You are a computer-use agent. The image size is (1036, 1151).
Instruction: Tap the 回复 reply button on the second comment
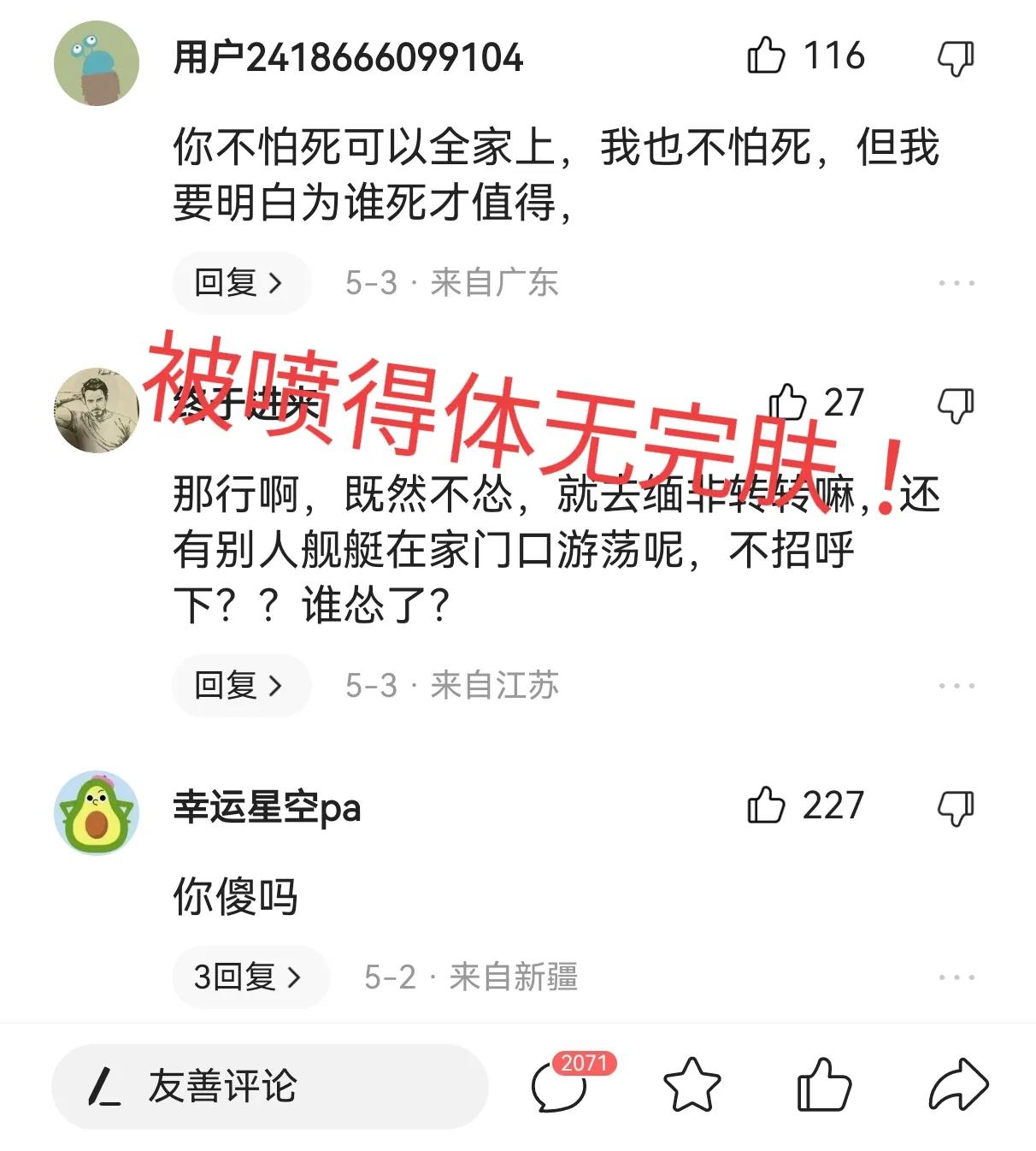point(240,685)
